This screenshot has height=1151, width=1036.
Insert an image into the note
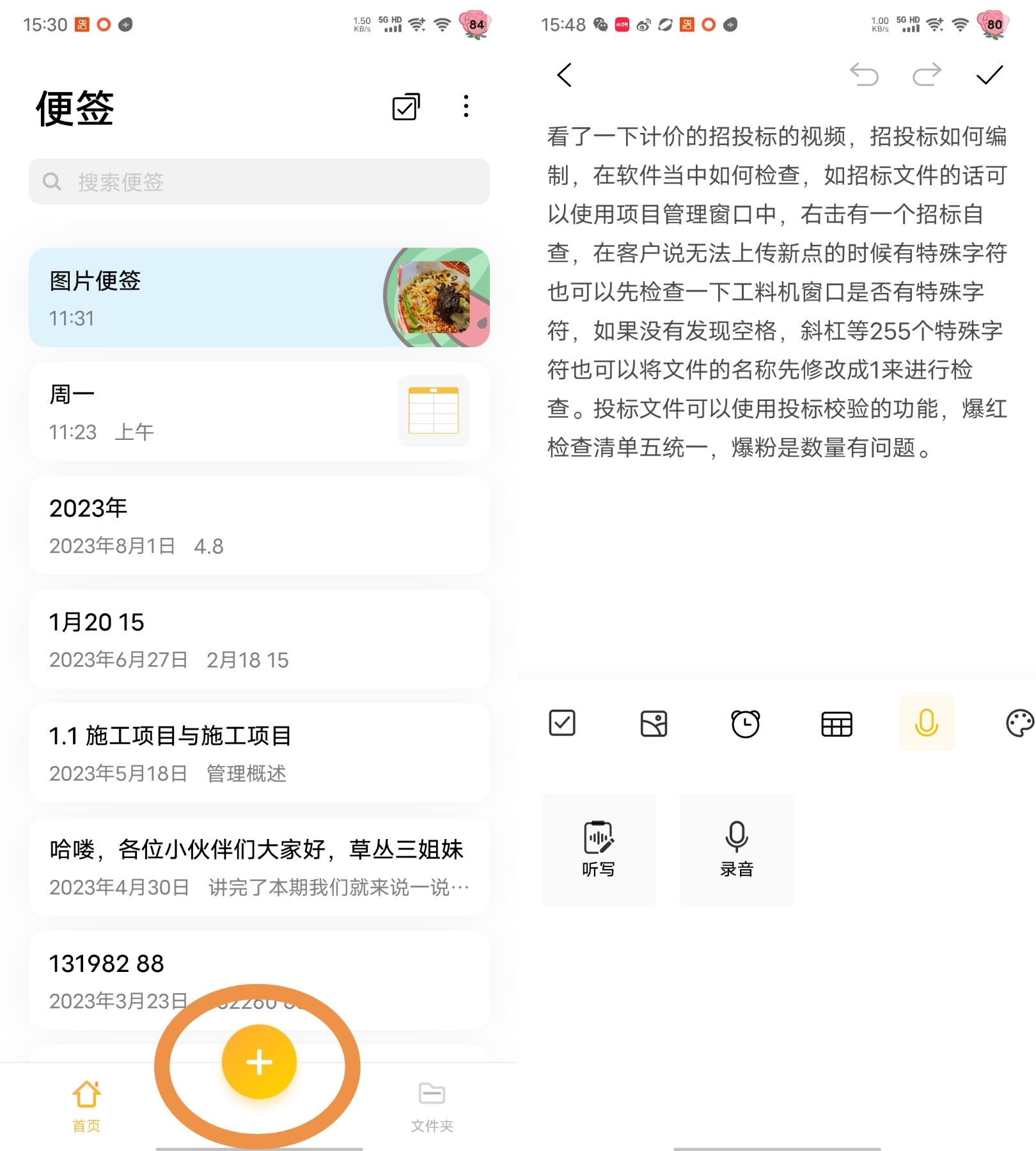[x=654, y=724]
